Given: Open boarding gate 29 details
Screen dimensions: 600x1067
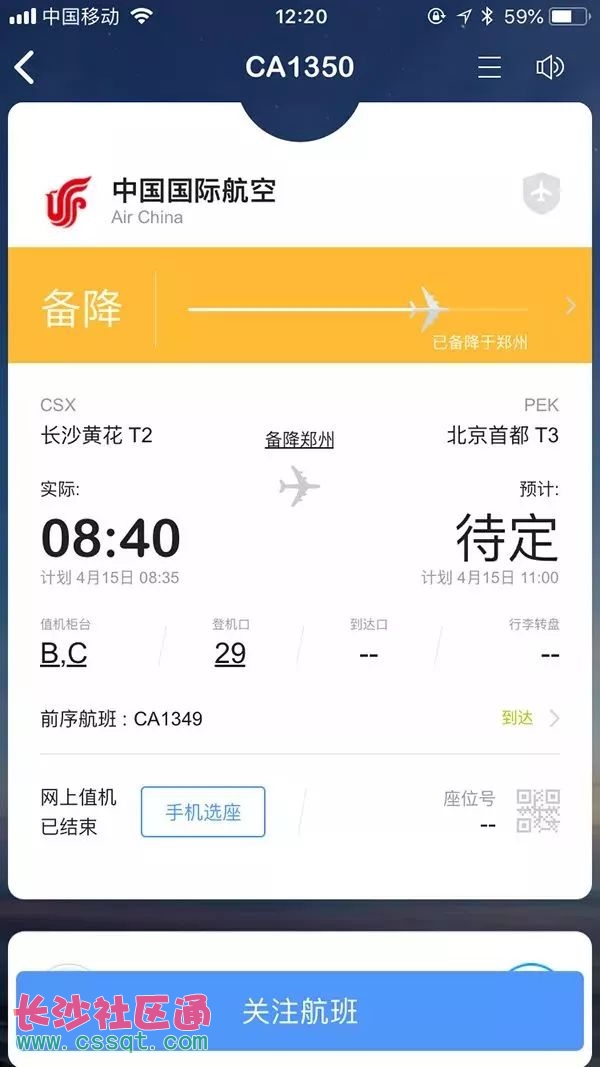Looking at the screenshot, I should tap(230, 653).
